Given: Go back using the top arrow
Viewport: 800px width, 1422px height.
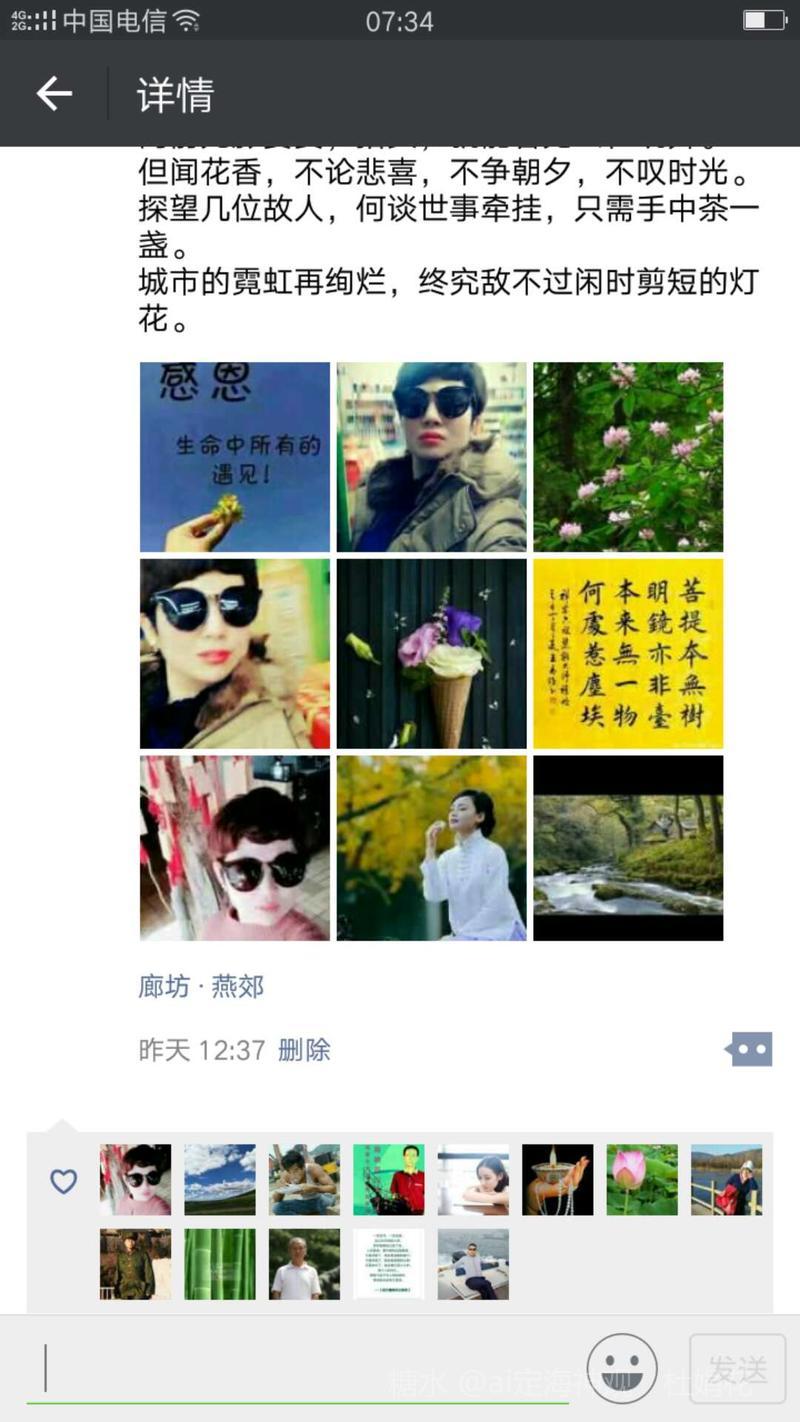Looking at the screenshot, I should point(55,94).
